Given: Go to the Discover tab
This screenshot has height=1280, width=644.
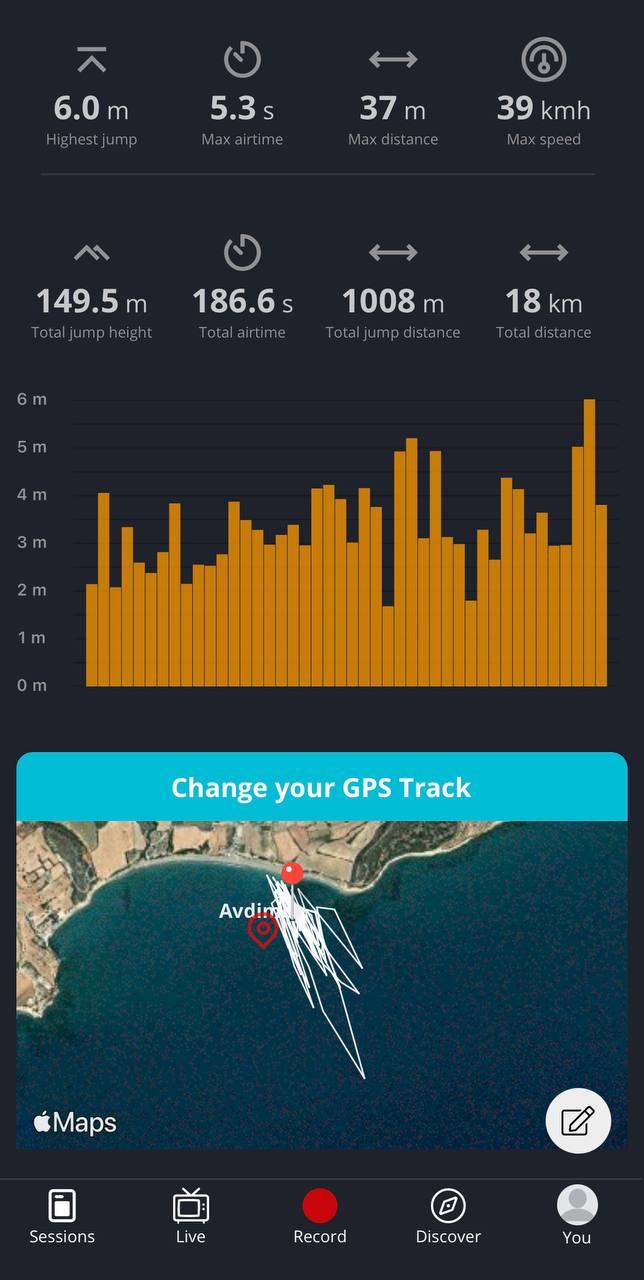Looking at the screenshot, I should (448, 1216).
